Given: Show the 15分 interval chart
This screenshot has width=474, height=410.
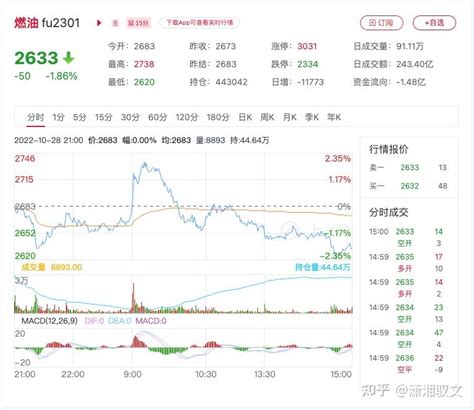Looking at the screenshot, I should 103,117.
